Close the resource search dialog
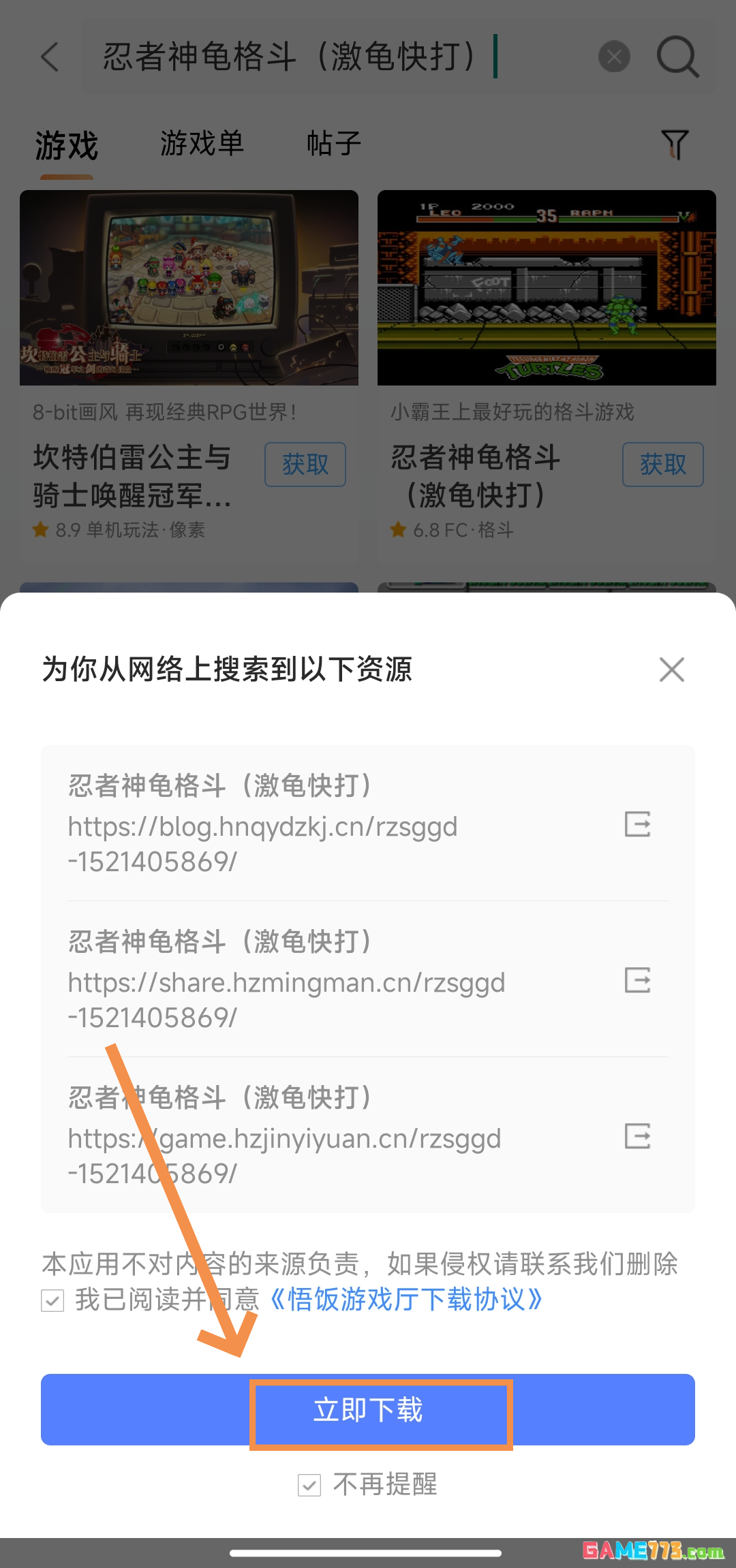Screen dimensions: 736x1568 click(671, 670)
